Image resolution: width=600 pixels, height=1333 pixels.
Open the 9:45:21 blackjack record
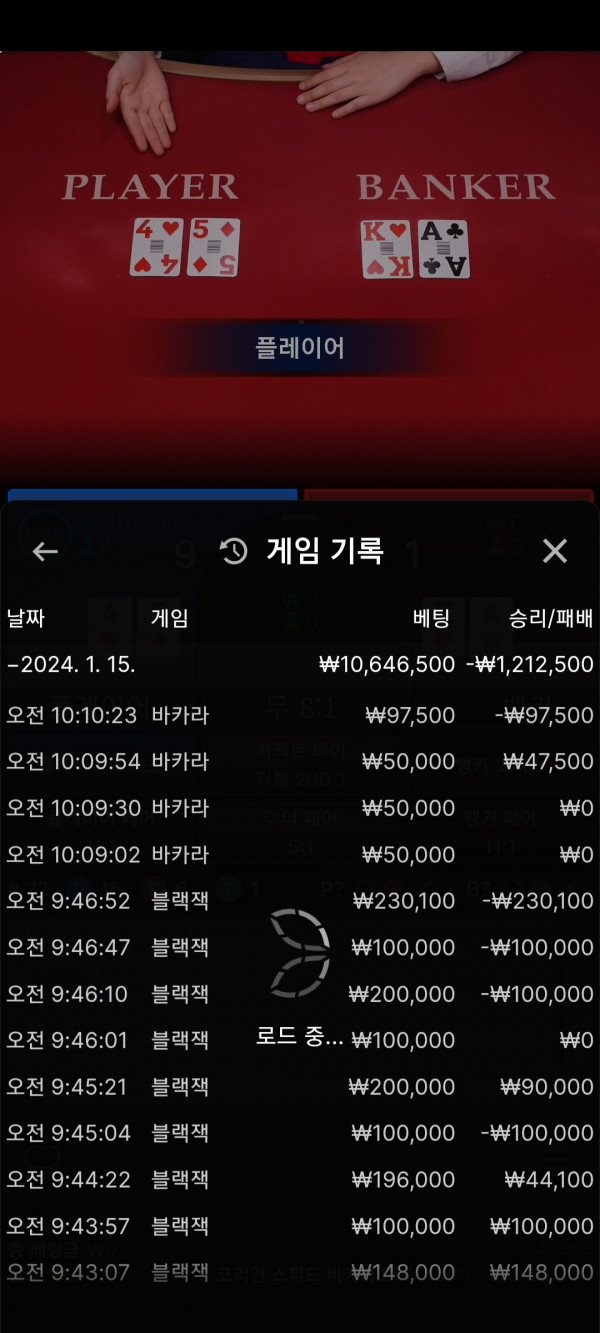pos(300,1087)
